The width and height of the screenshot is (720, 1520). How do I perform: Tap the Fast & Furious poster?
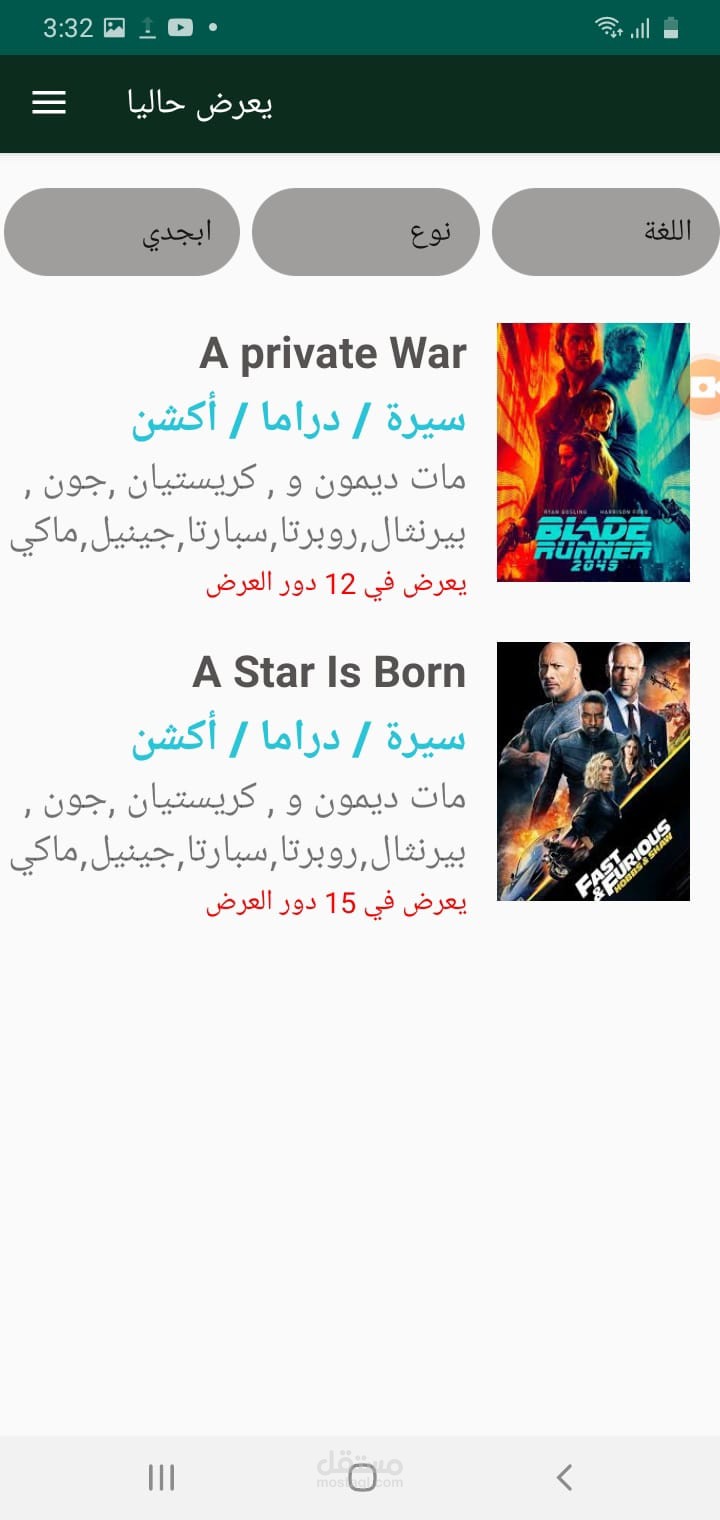pos(593,771)
